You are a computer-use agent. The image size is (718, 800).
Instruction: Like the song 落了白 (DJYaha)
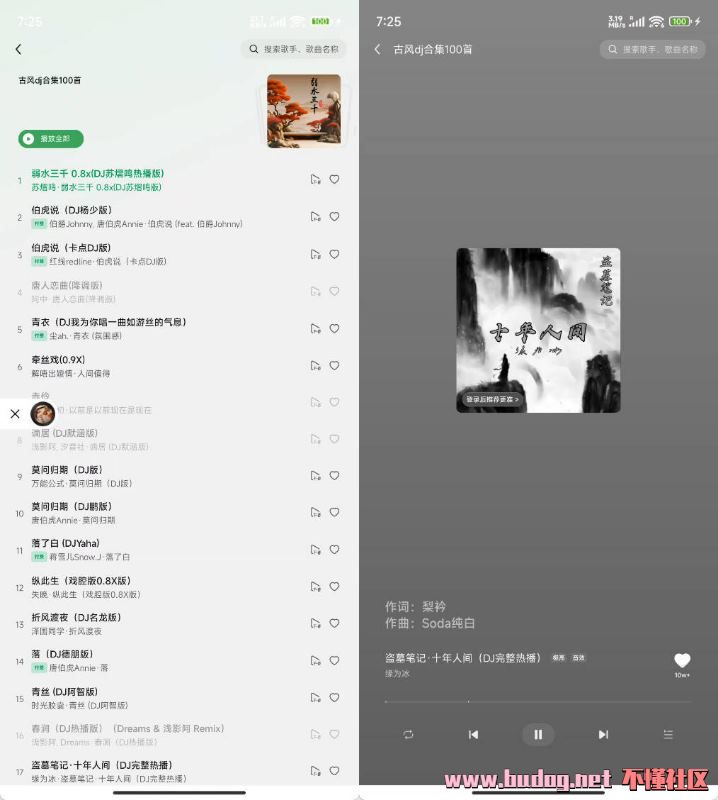pyautogui.click(x=335, y=549)
